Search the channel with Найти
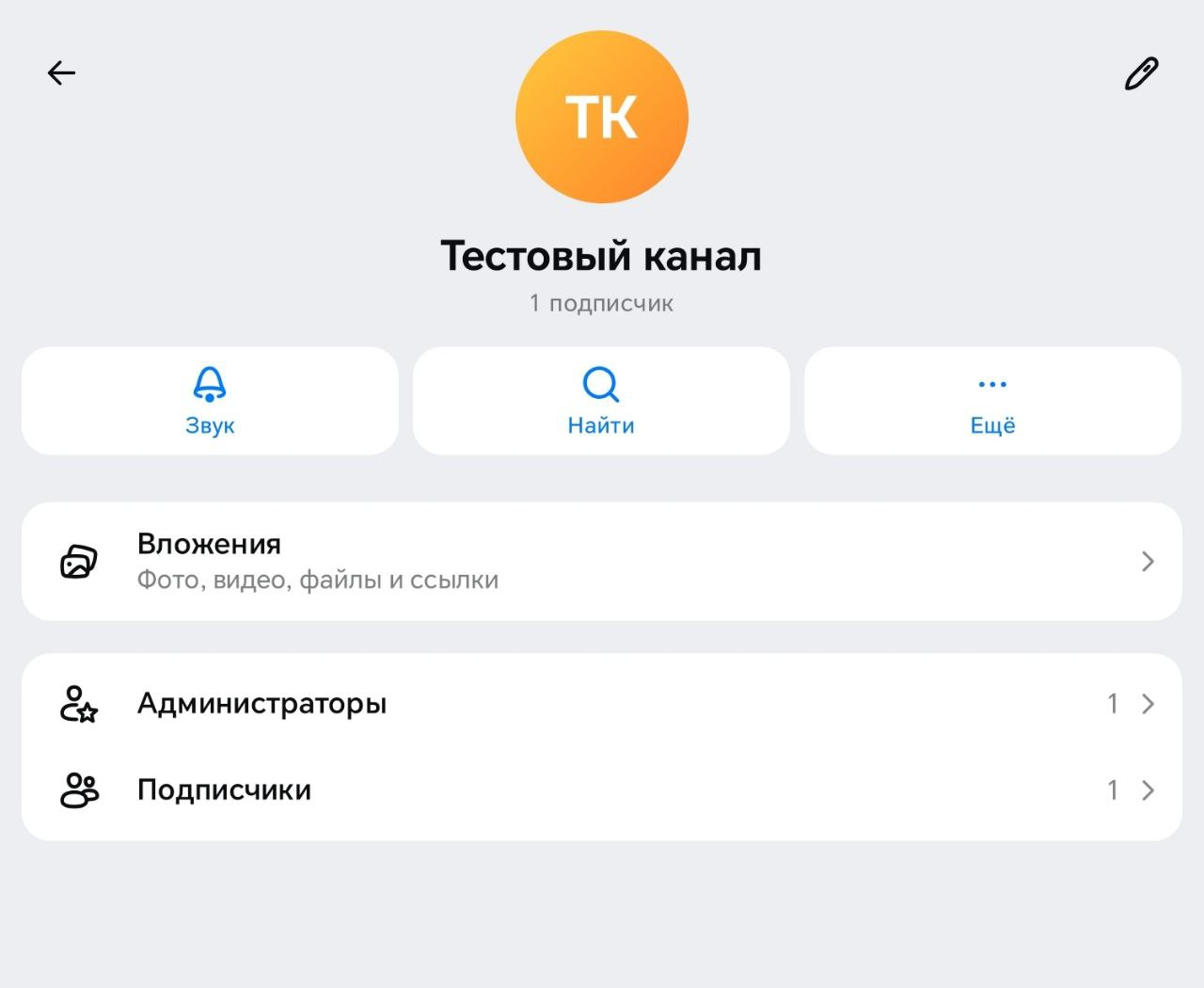The height and width of the screenshot is (988, 1204). (601, 402)
